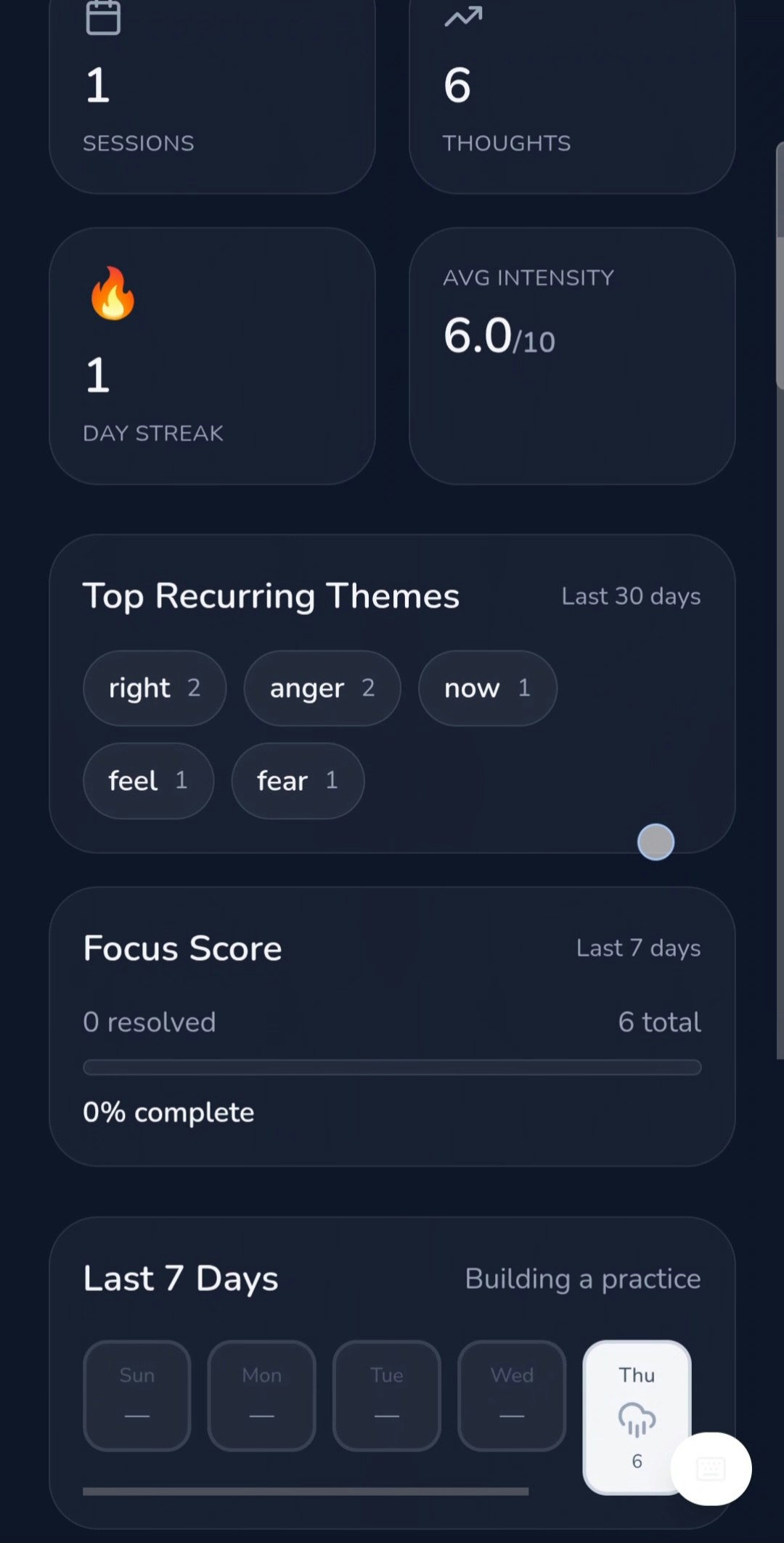Click the 'fear 1' theme chip
This screenshot has width=784, height=1543.
[x=297, y=781]
